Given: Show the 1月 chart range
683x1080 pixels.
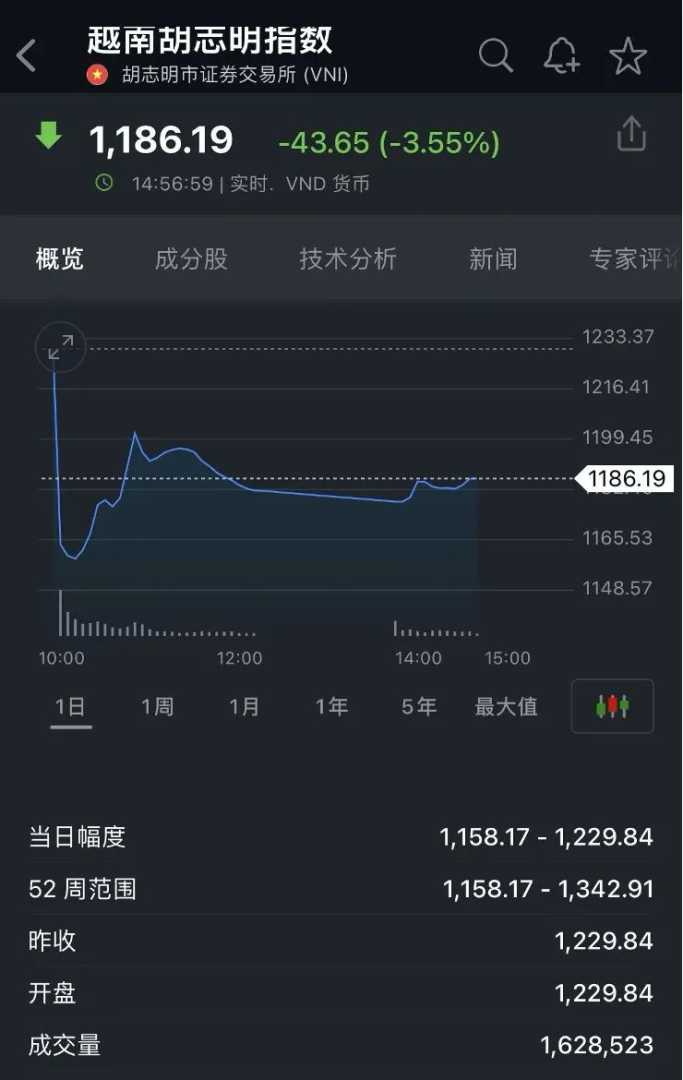Looking at the screenshot, I should [244, 707].
